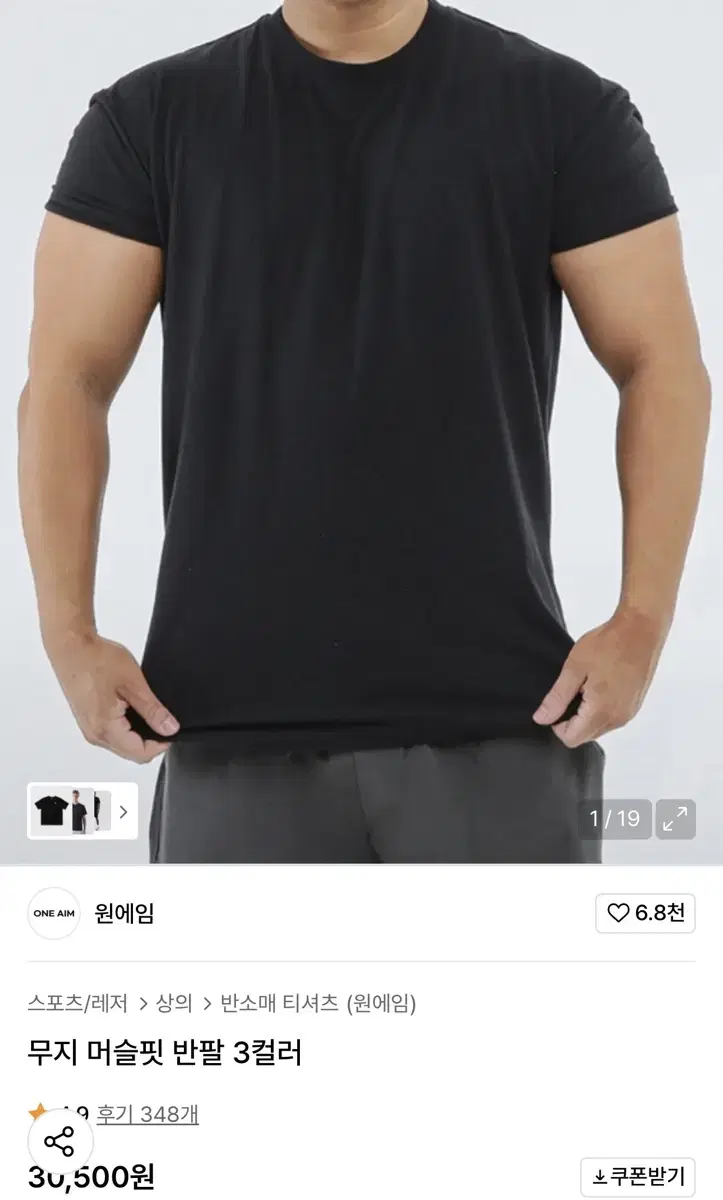This screenshot has height=1200, width=723.
Task: Open the 스포츠/레저 breadcrumb chevron
Action: [x=146, y=998]
